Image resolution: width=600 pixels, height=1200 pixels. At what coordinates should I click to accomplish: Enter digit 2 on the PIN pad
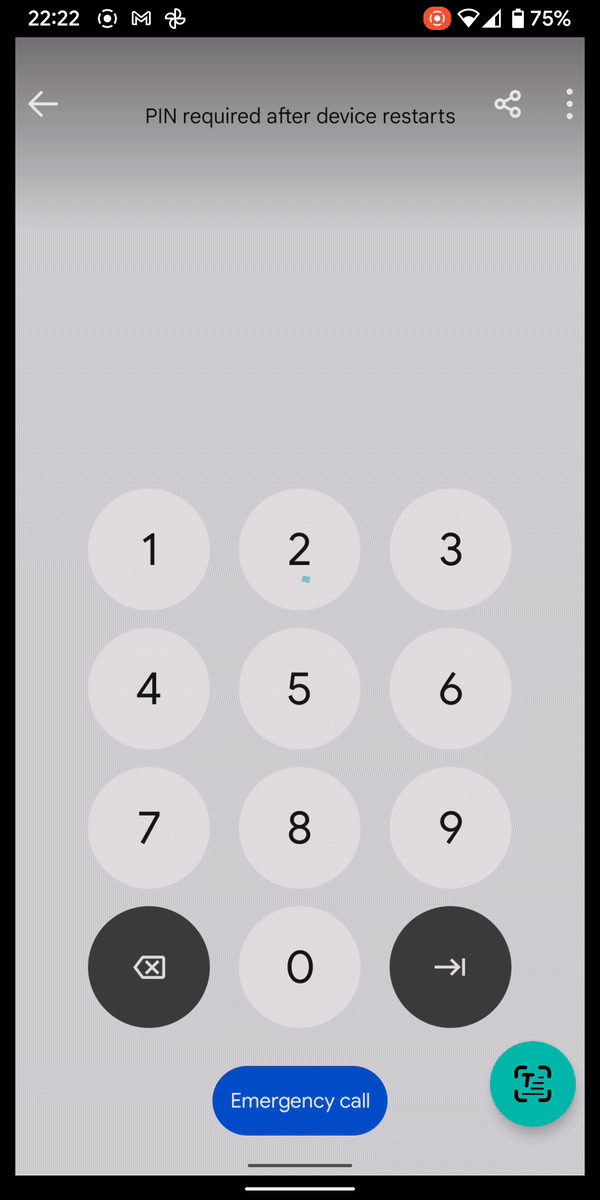pos(300,549)
